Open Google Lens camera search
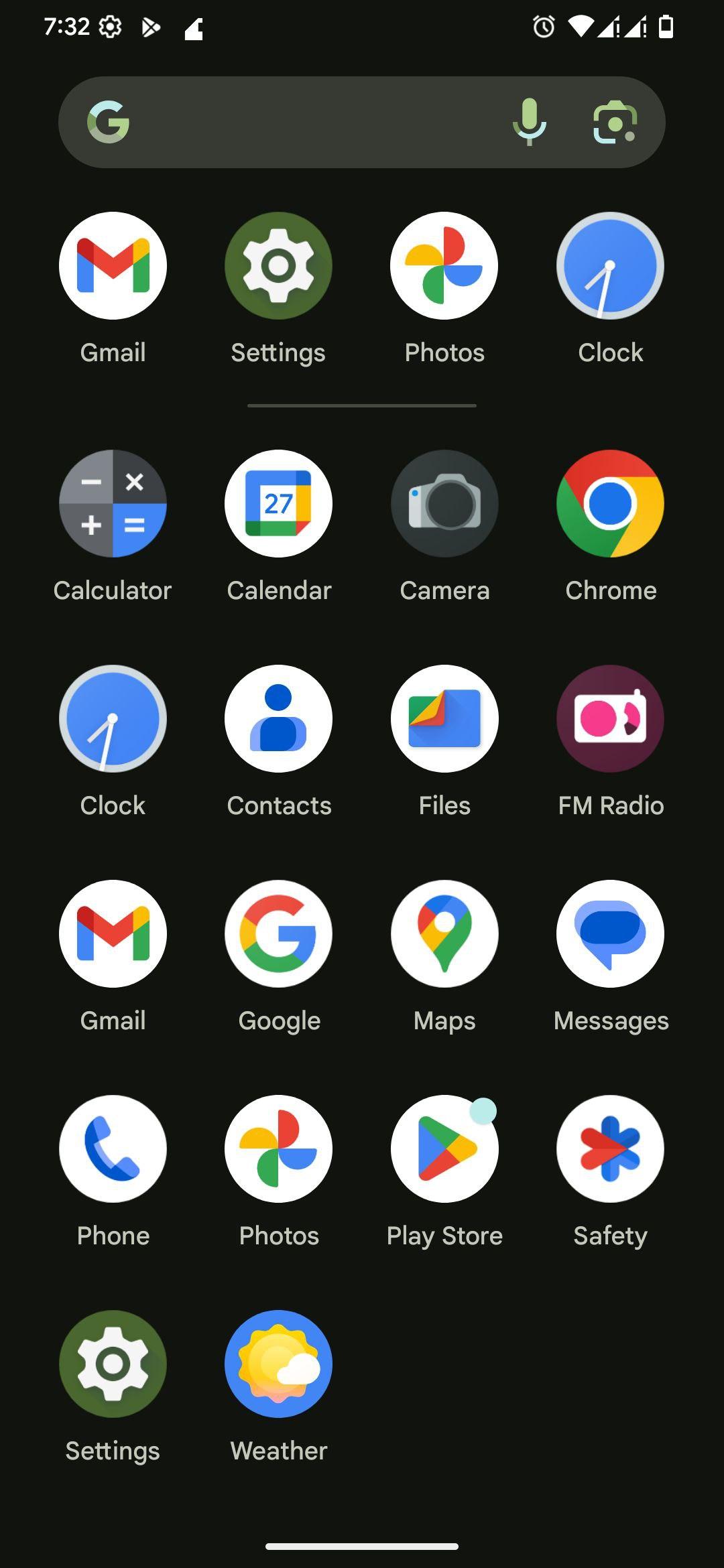This screenshot has width=724, height=1568. (615, 122)
